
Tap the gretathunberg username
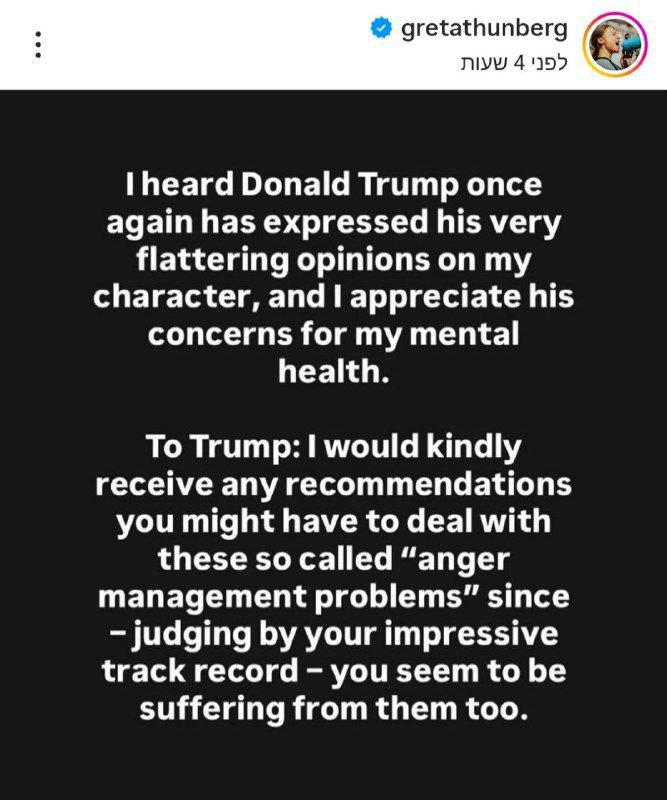[484, 29]
